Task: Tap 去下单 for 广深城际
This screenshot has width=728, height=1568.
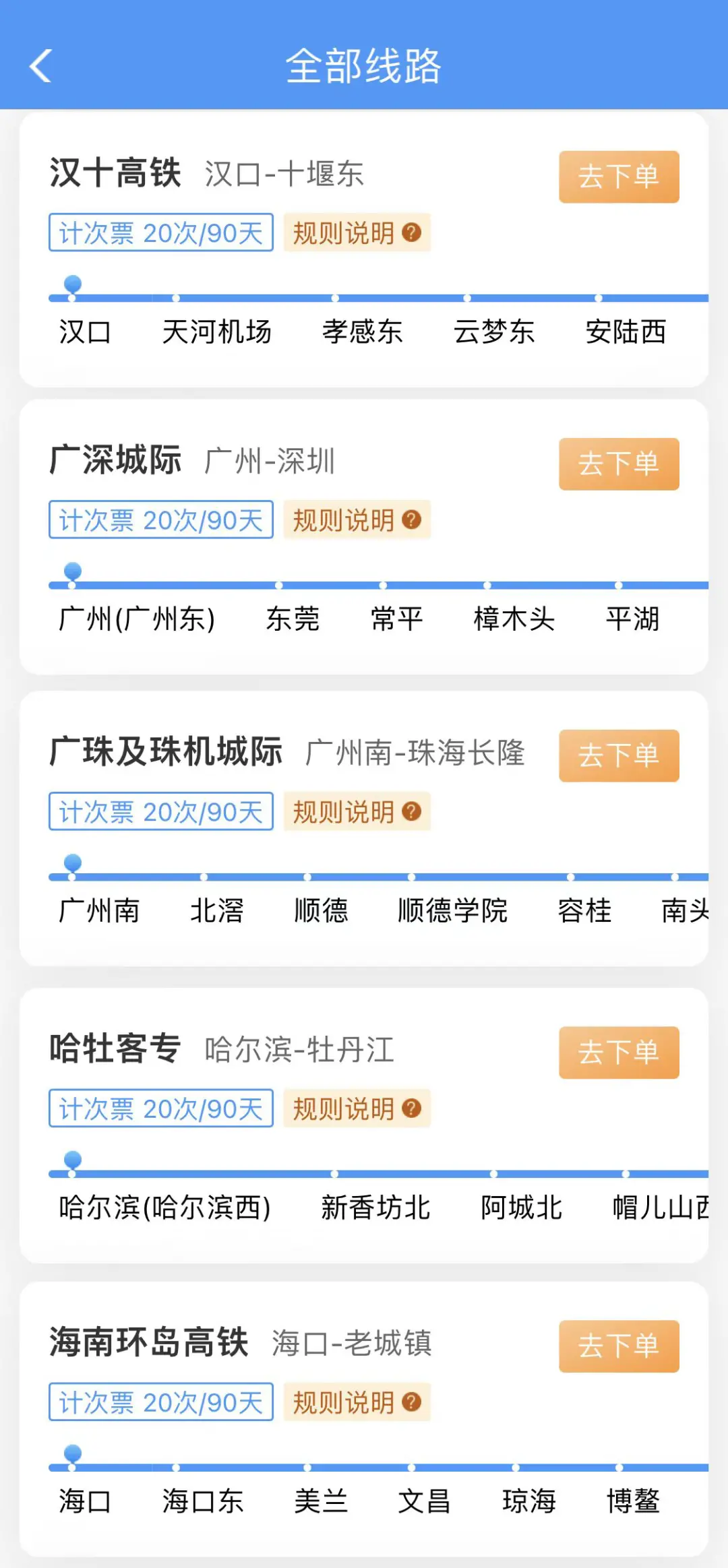Action: tap(619, 464)
